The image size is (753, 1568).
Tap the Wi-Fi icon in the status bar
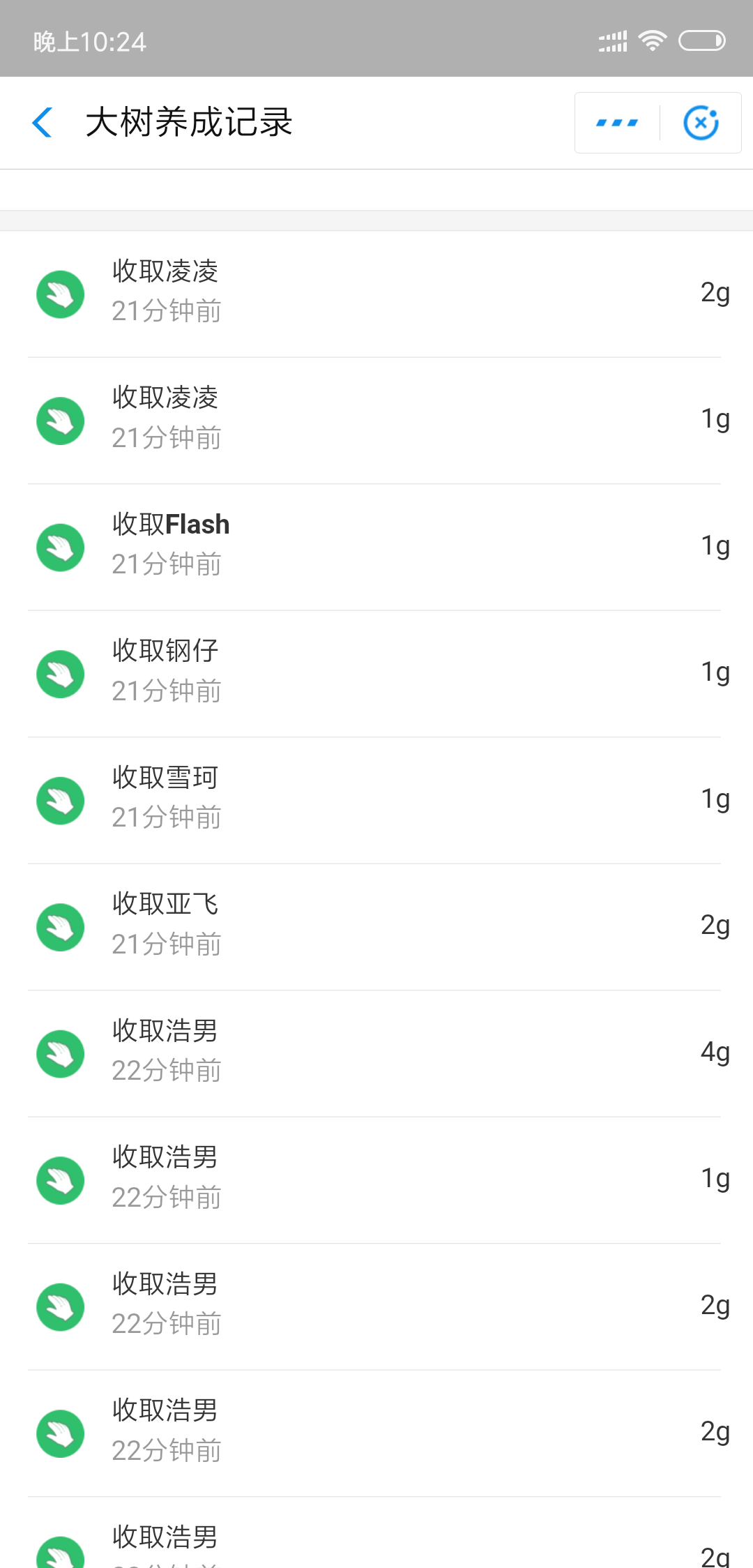(652, 42)
